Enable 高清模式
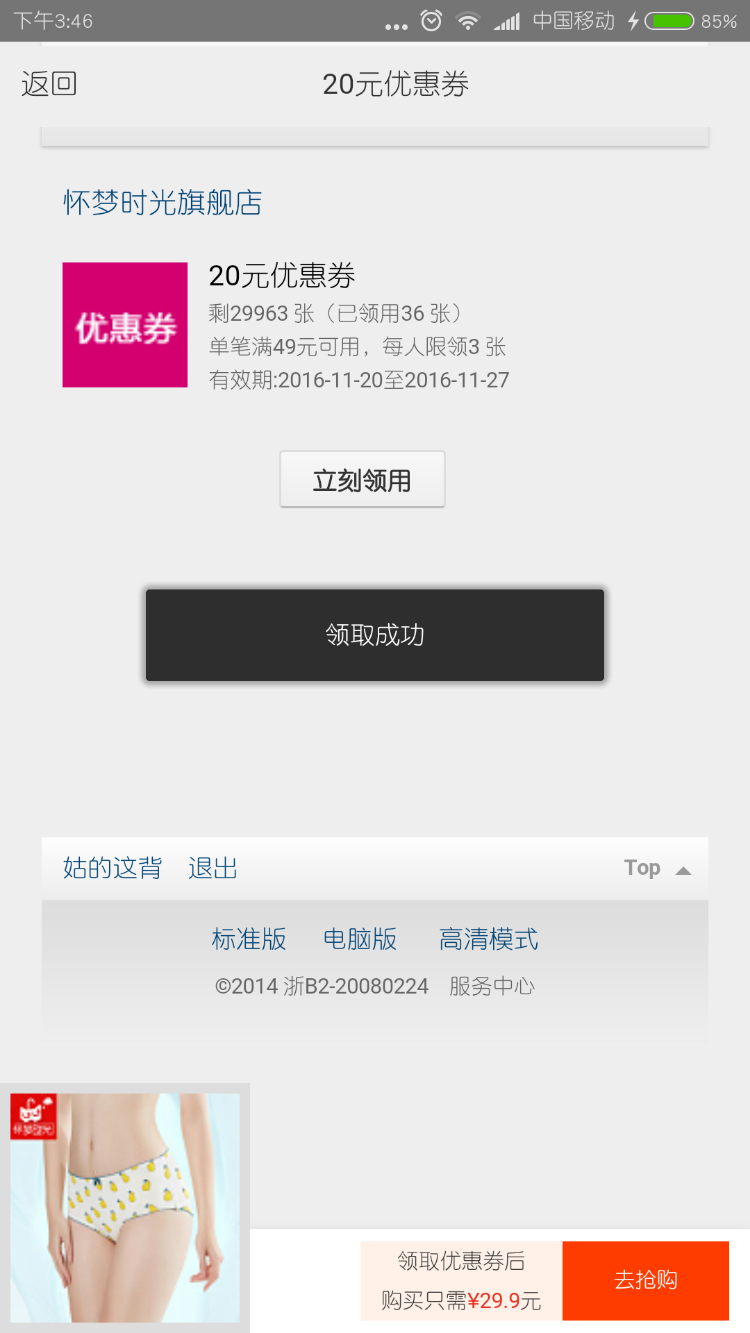Screen dimensions: 750x1333 click(x=488, y=939)
